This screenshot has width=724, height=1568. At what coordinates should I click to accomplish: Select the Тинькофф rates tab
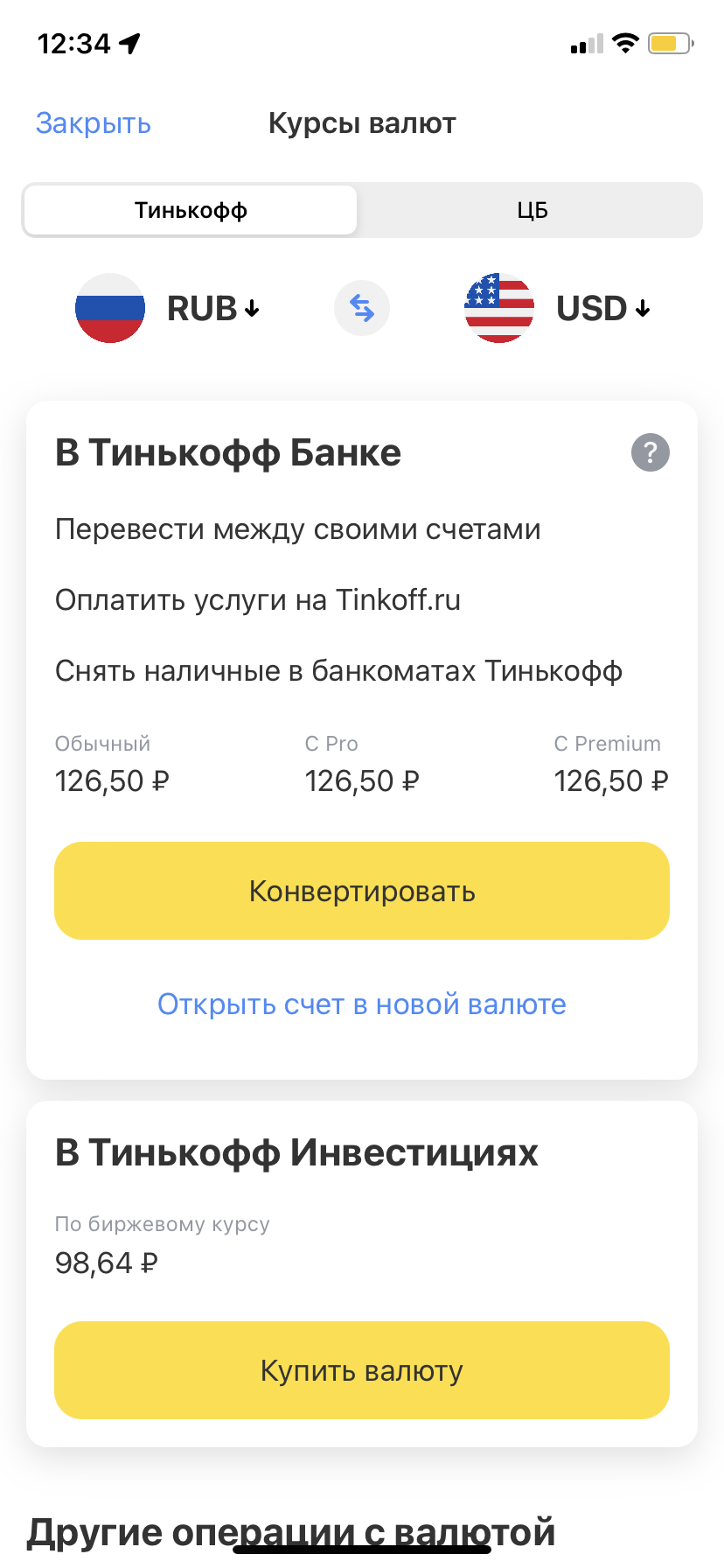tap(191, 210)
